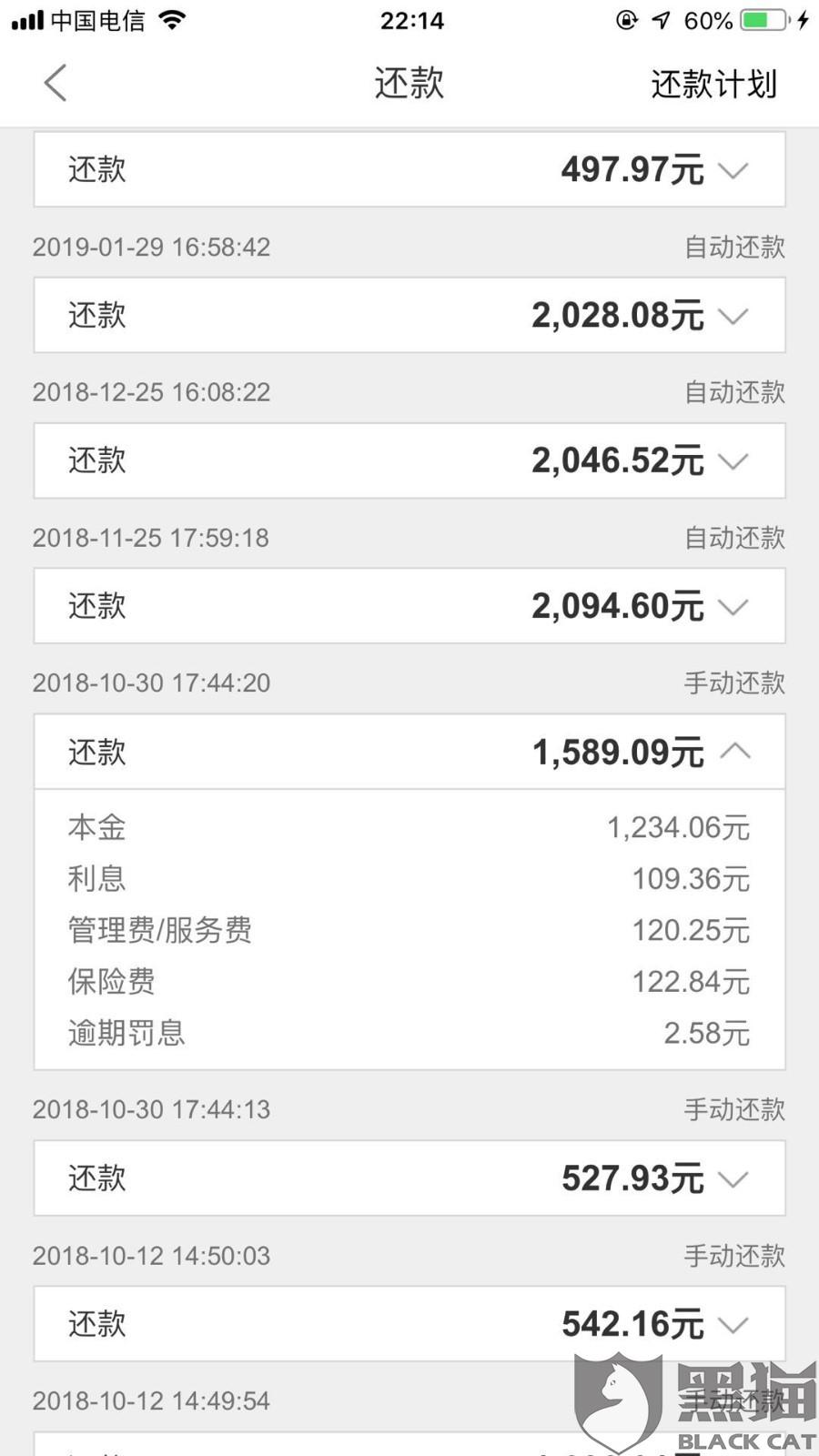Expand the 2,046.52元 repayment details
This screenshot has width=819, height=1456.
(409, 460)
